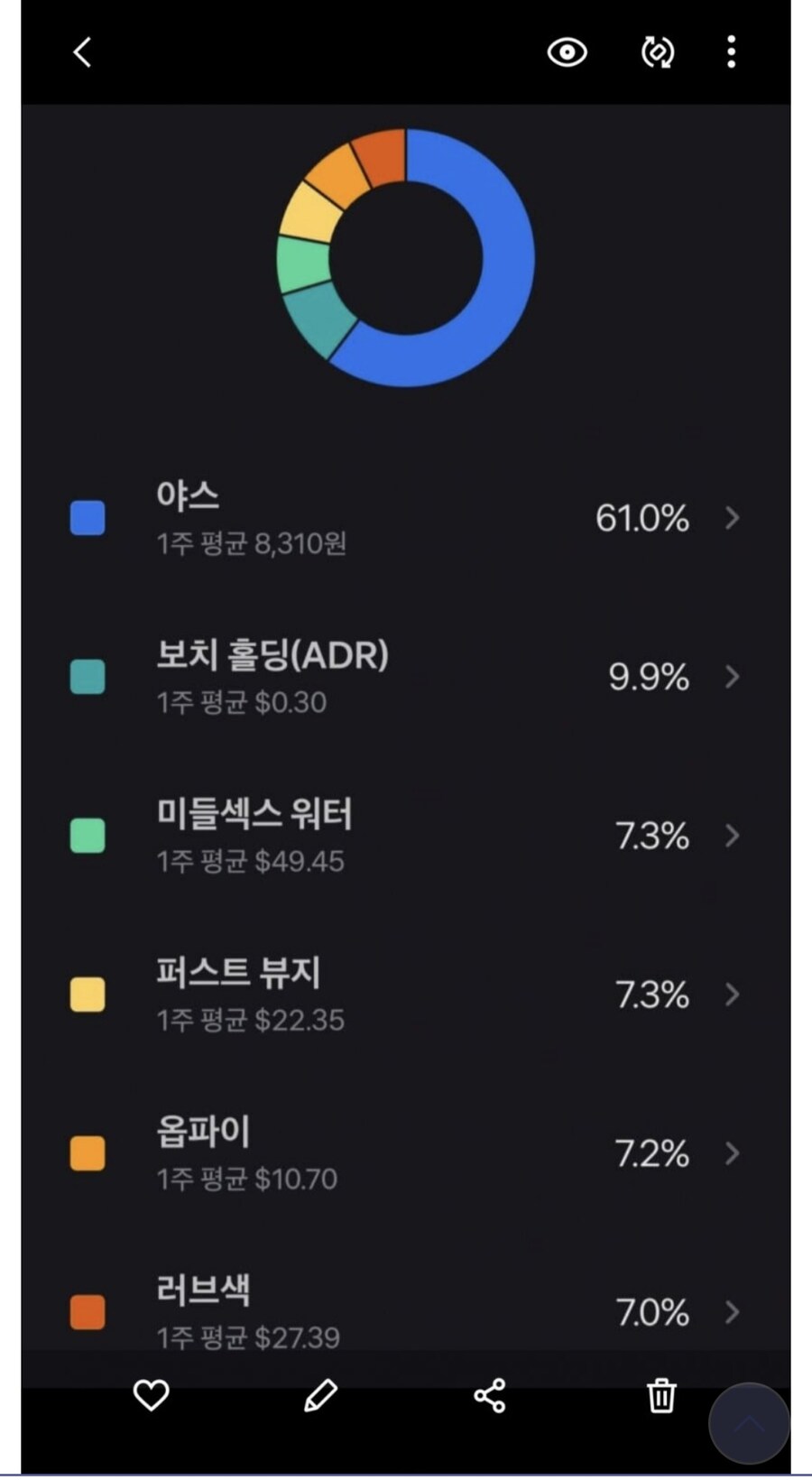This screenshot has height=1480, width=812.
Task: Open details for 보치 홀딩(ADR) via its chevron
Action: (x=731, y=678)
